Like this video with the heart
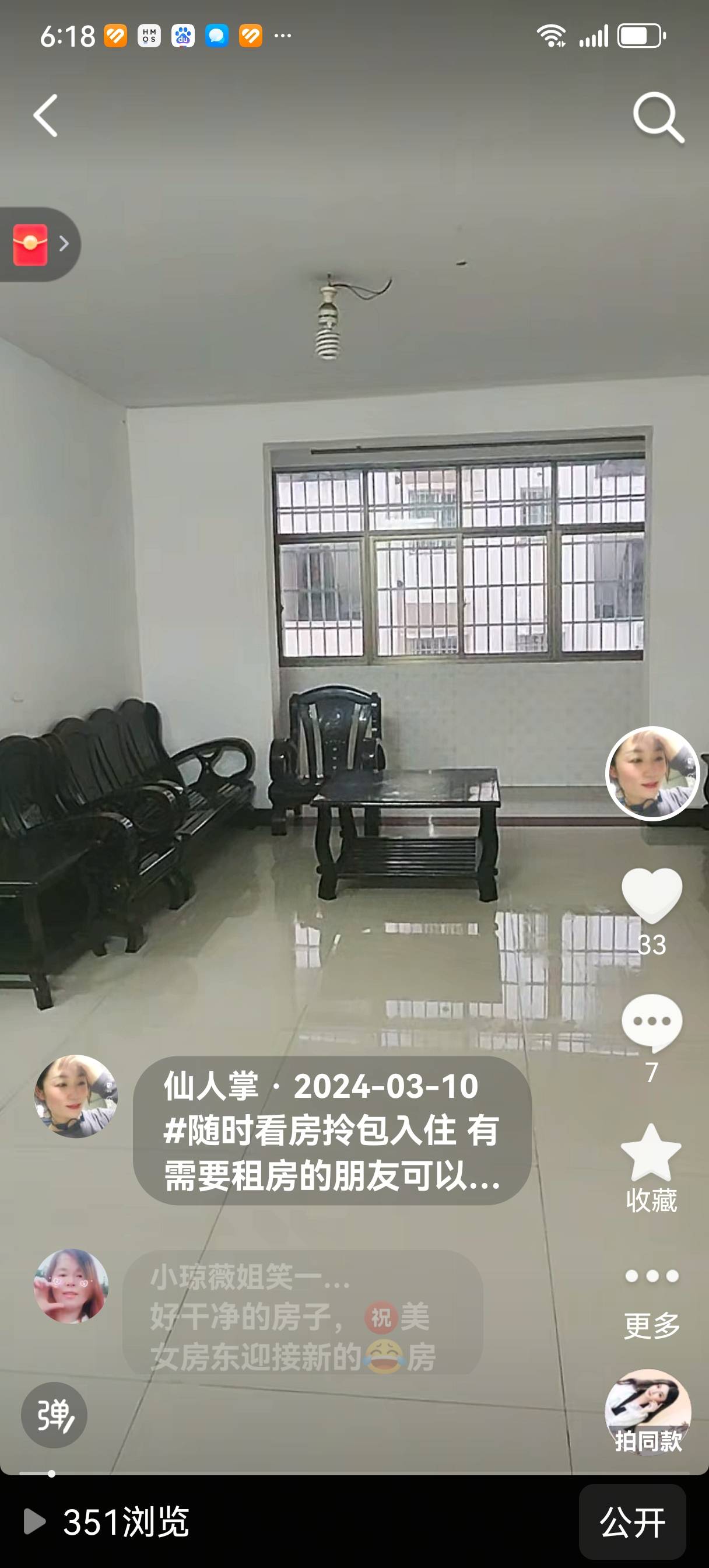The width and height of the screenshot is (709, 1568). coord(651,895)
